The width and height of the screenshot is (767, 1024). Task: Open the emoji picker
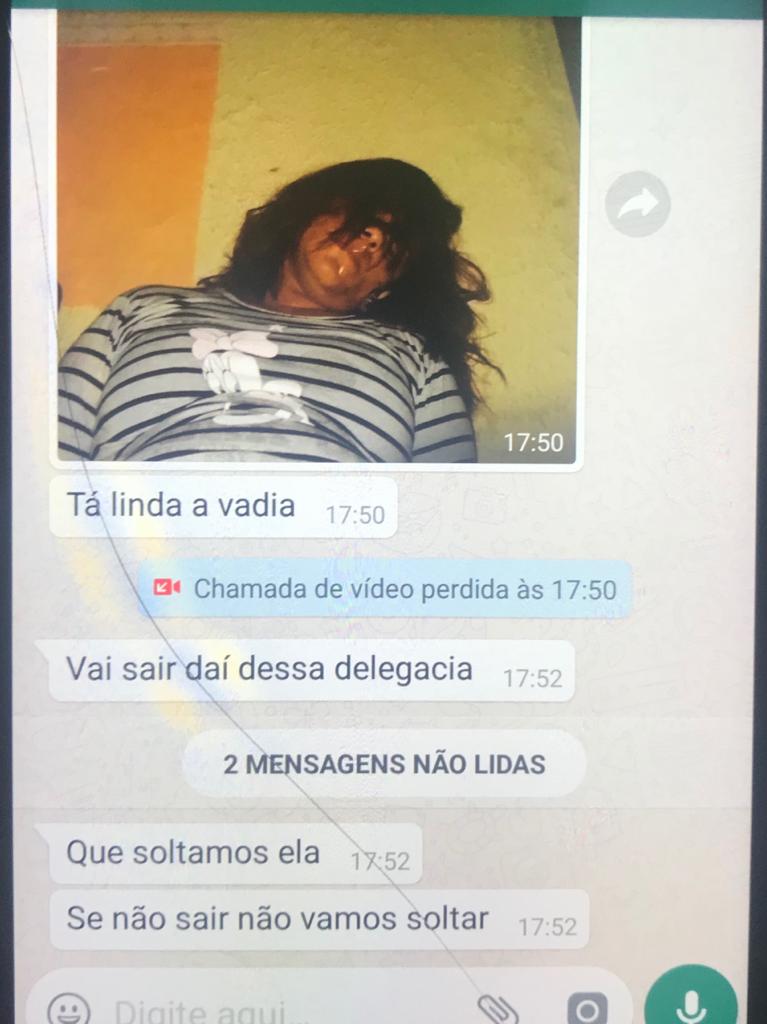(69, 1008)
